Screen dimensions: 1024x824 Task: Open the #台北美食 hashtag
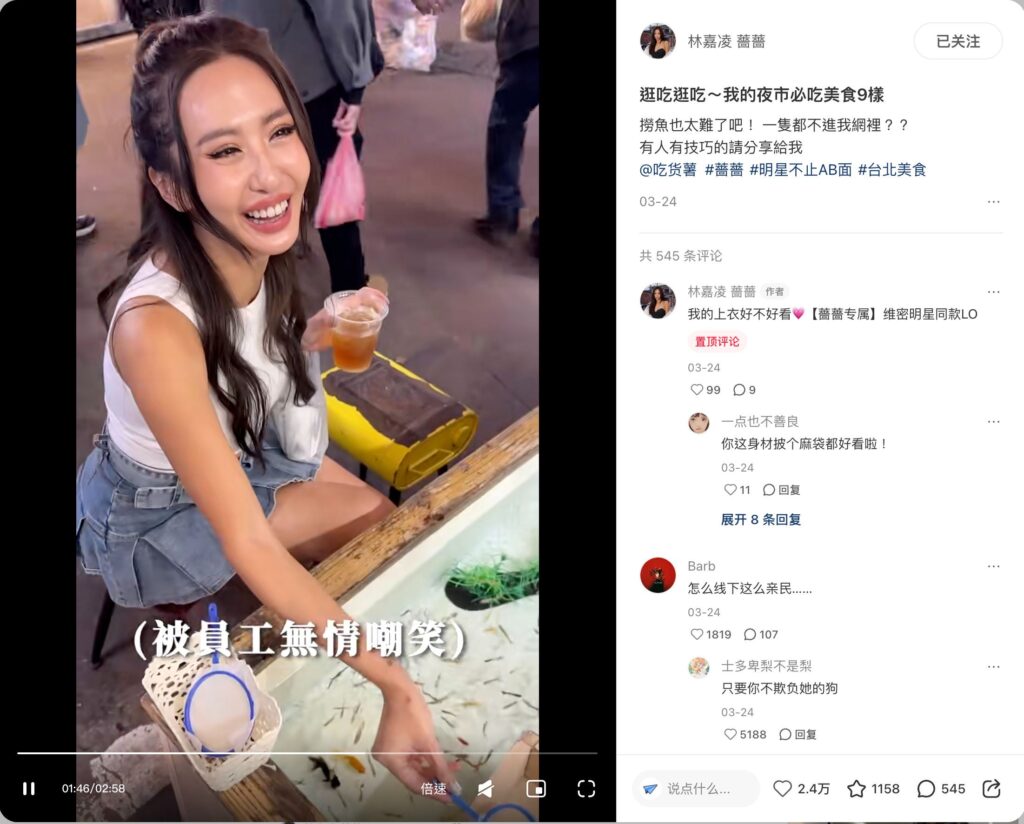point(891,170)
